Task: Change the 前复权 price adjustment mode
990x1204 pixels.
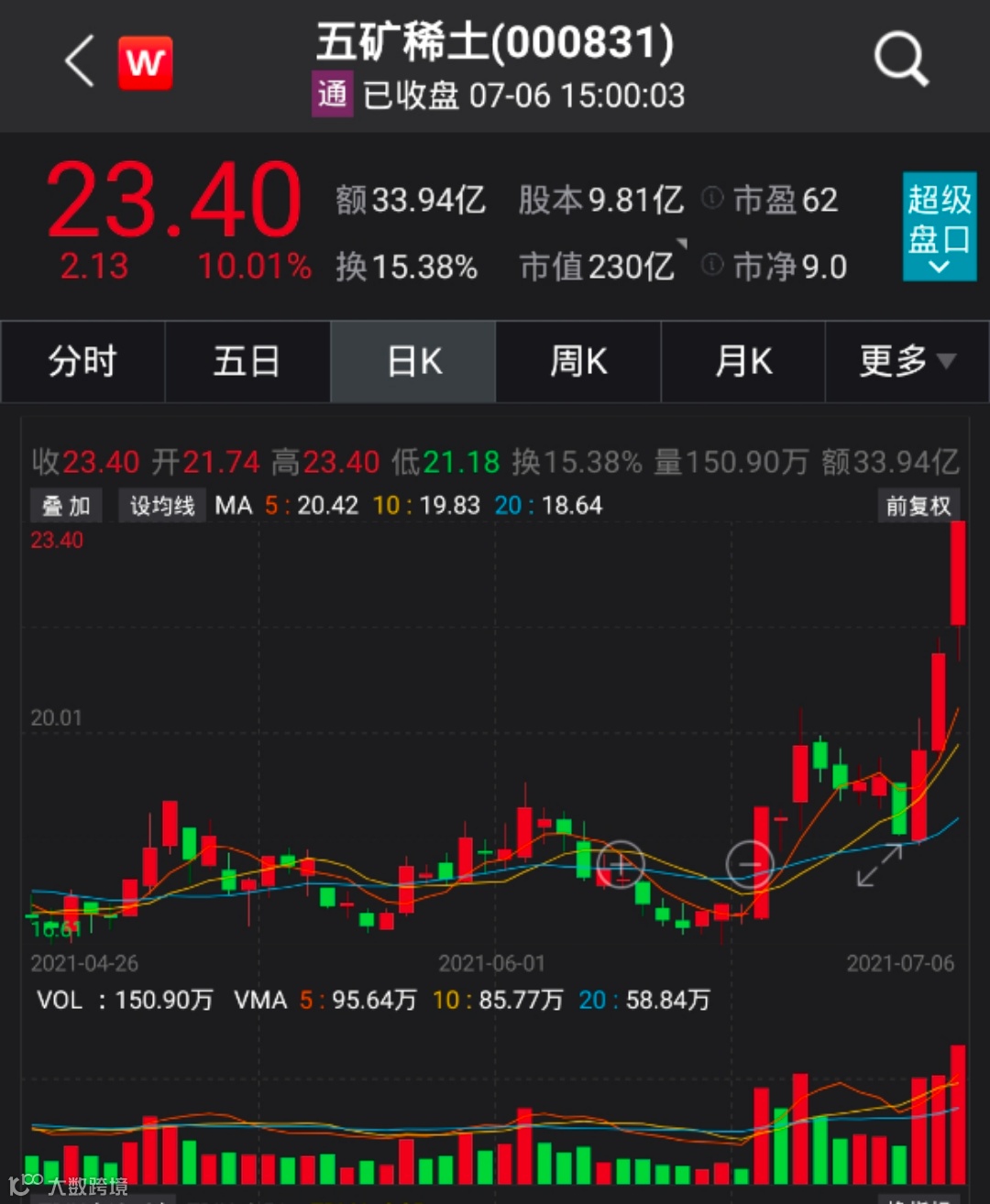Action: [x=918, y=506]
